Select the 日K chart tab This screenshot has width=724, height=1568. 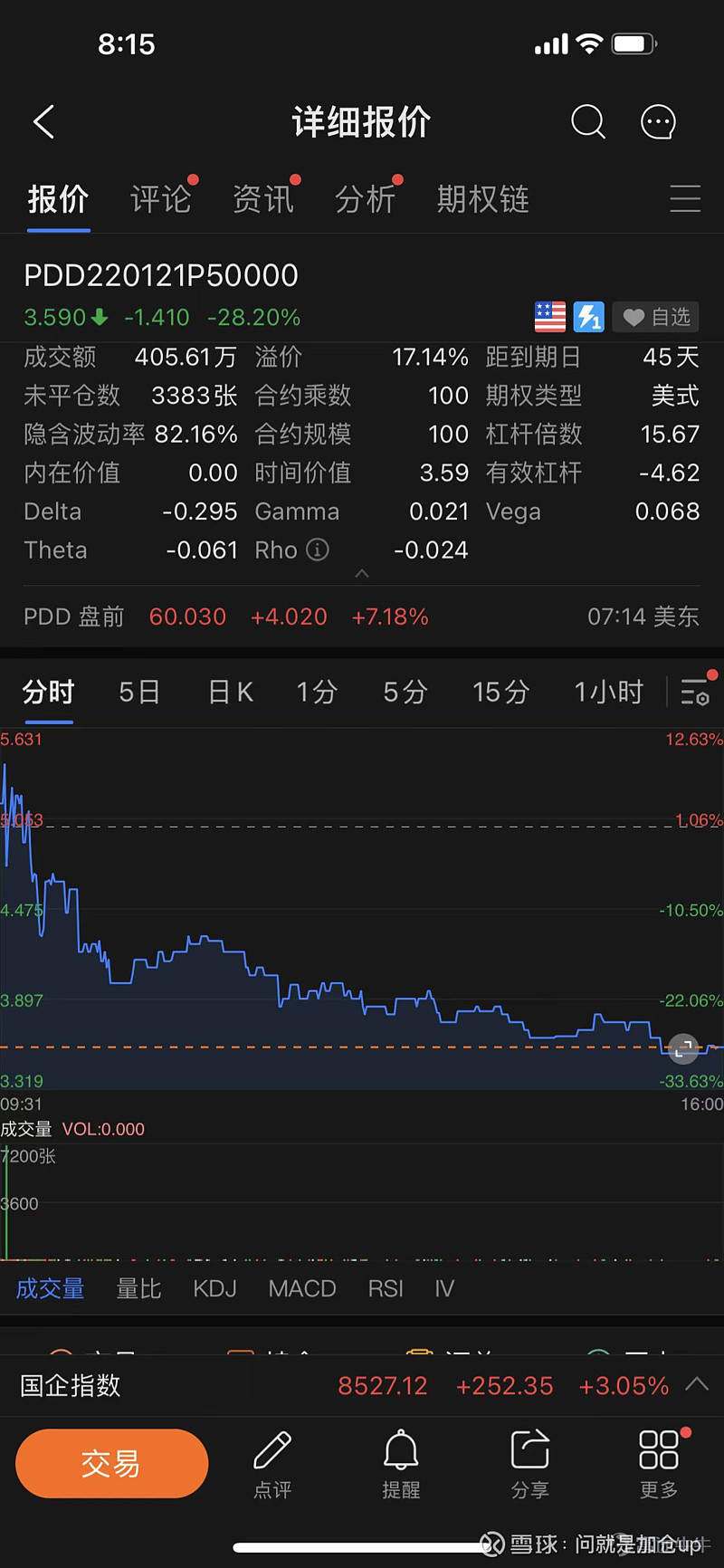coord(230,692)
